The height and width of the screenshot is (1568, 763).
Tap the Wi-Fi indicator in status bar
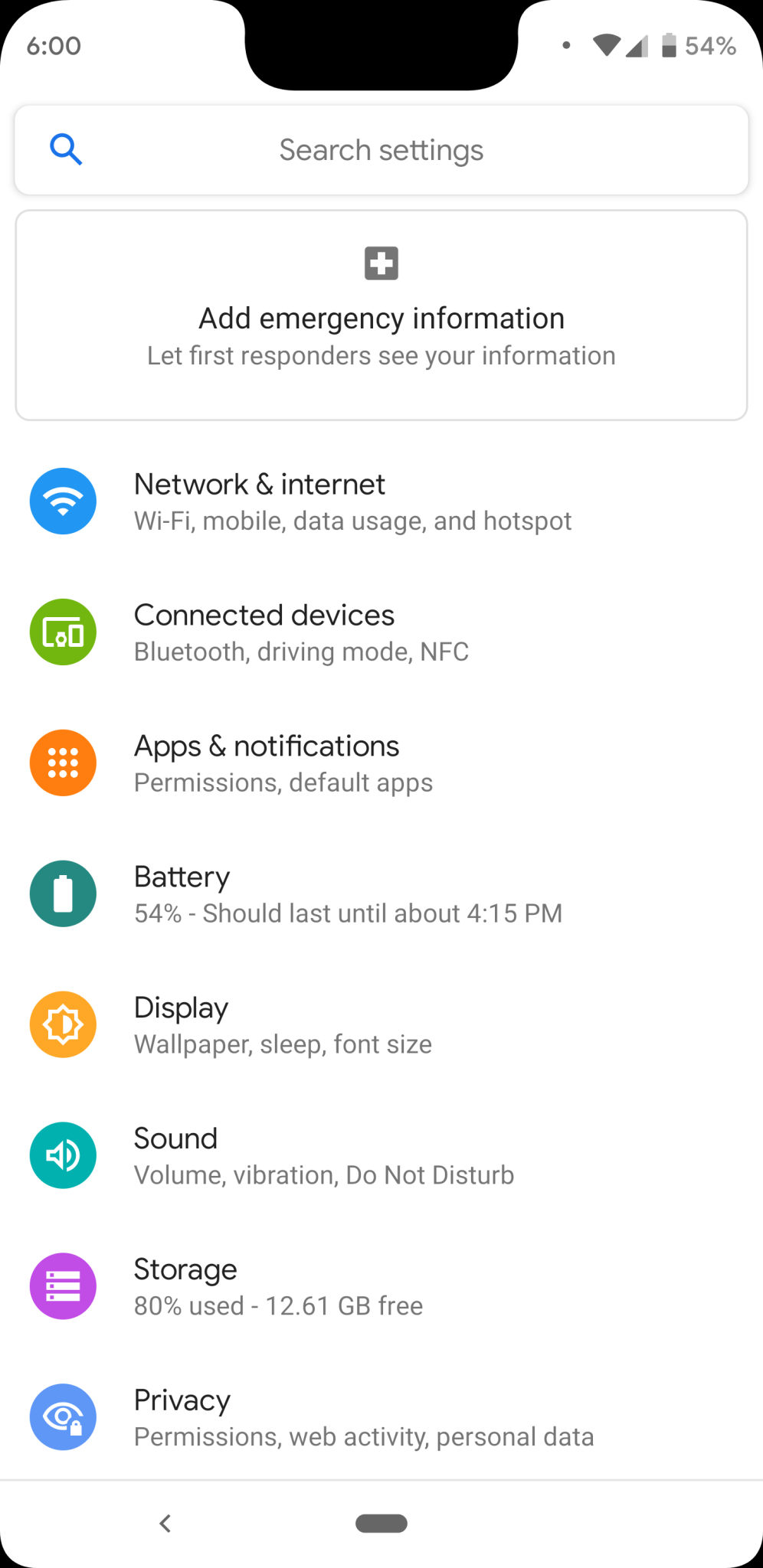607,46
